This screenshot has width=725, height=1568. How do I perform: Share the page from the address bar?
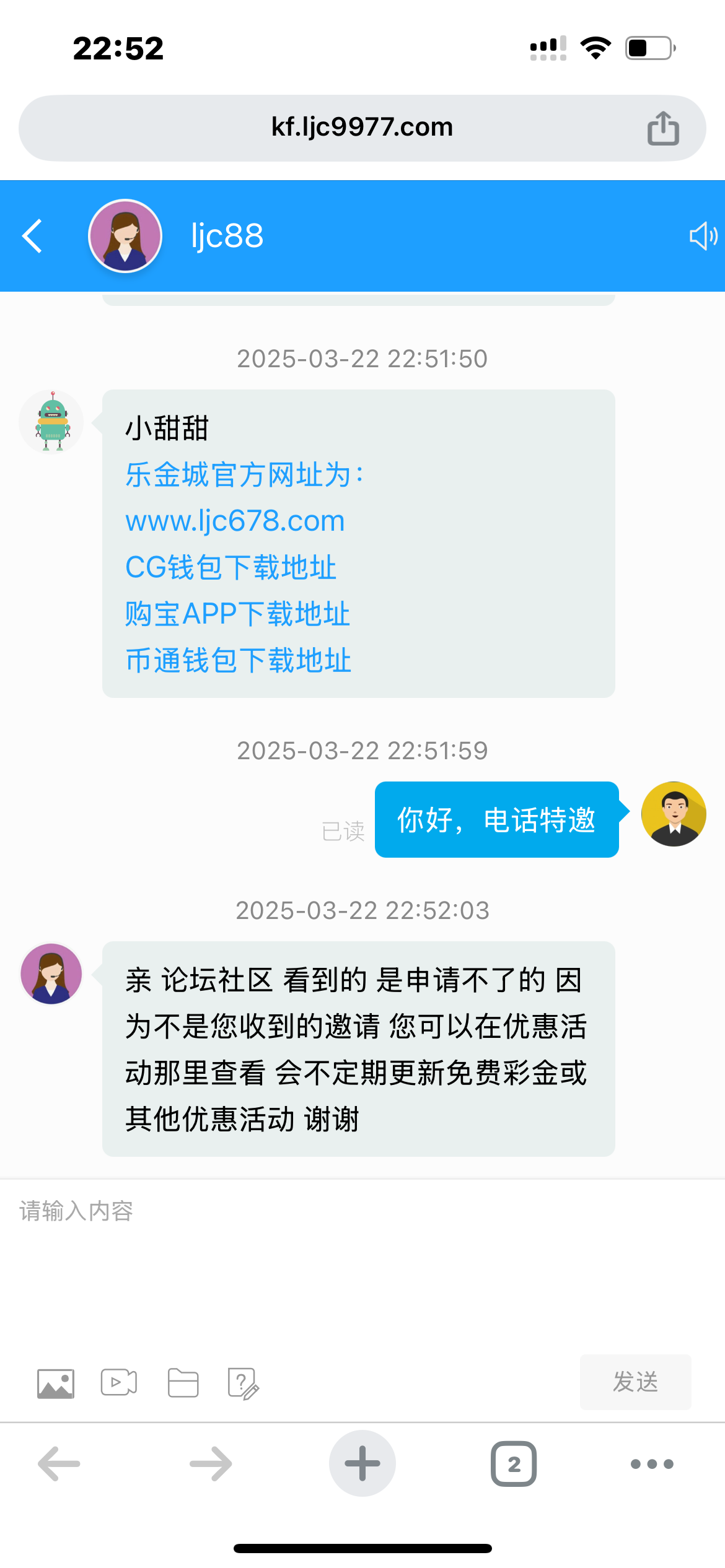click(663, 128)
